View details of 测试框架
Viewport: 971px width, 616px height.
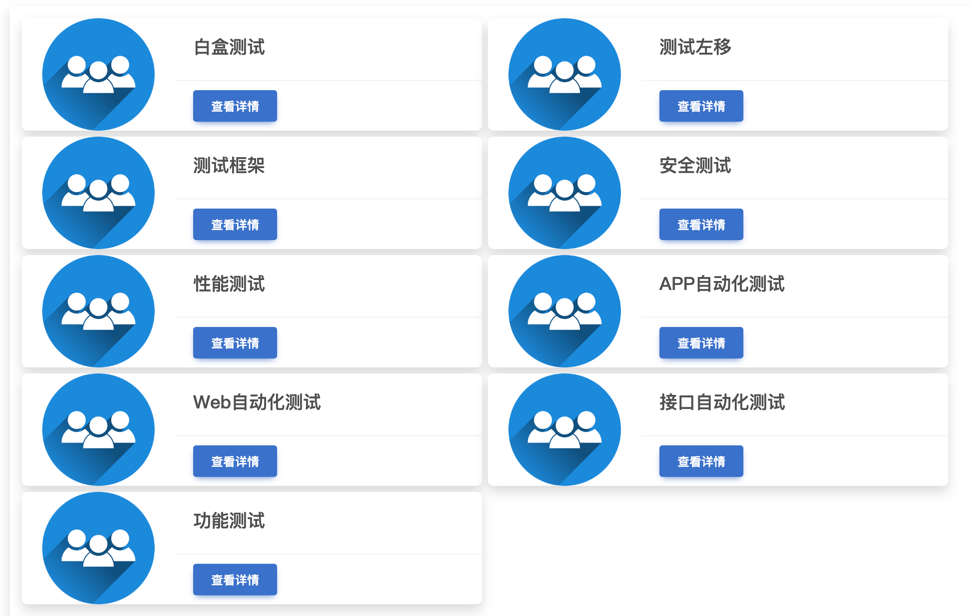click(x=235, y=224)
